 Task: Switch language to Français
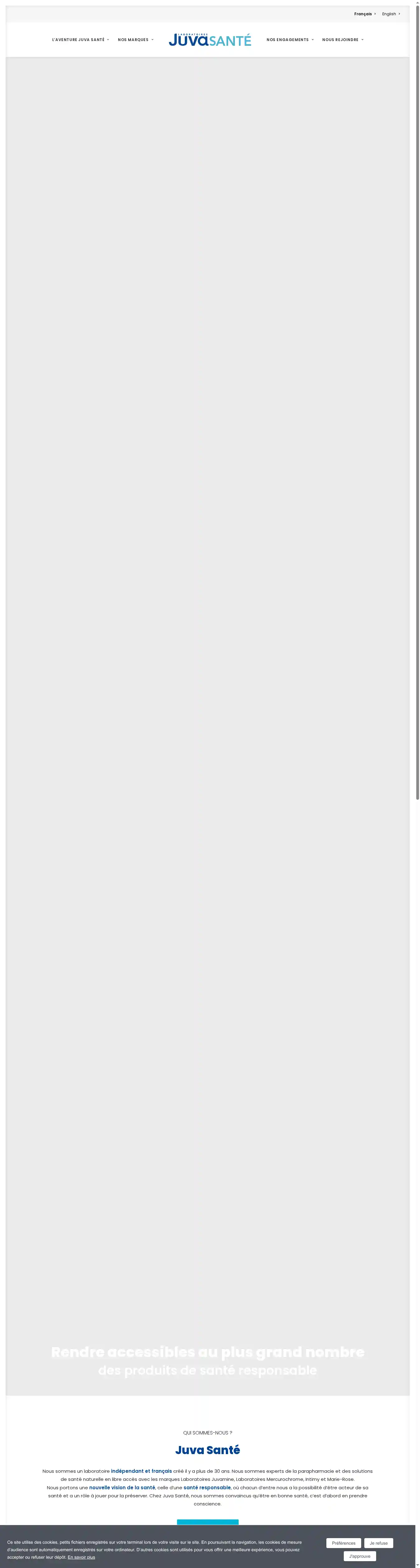tap(364, 14)
